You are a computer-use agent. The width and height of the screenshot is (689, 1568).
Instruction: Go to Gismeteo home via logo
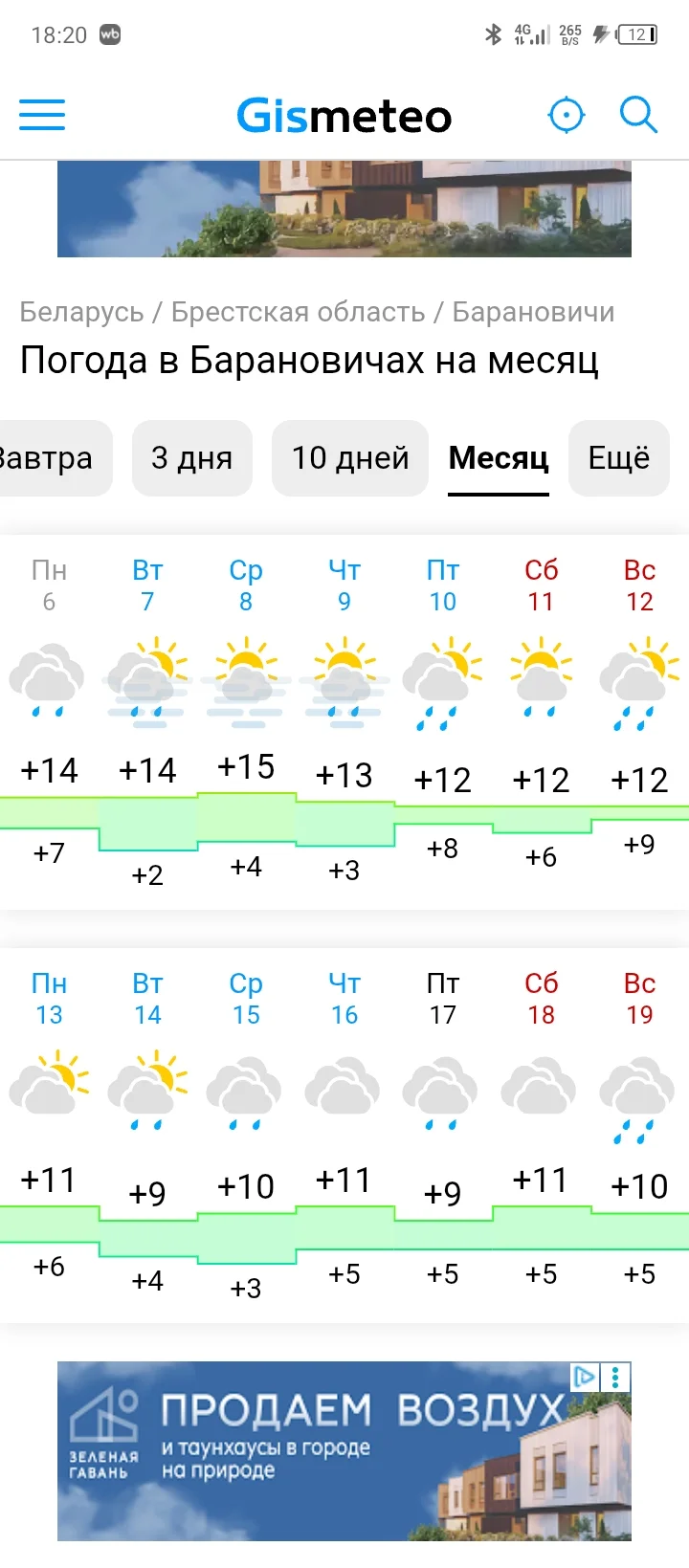[x=344, y=116]
